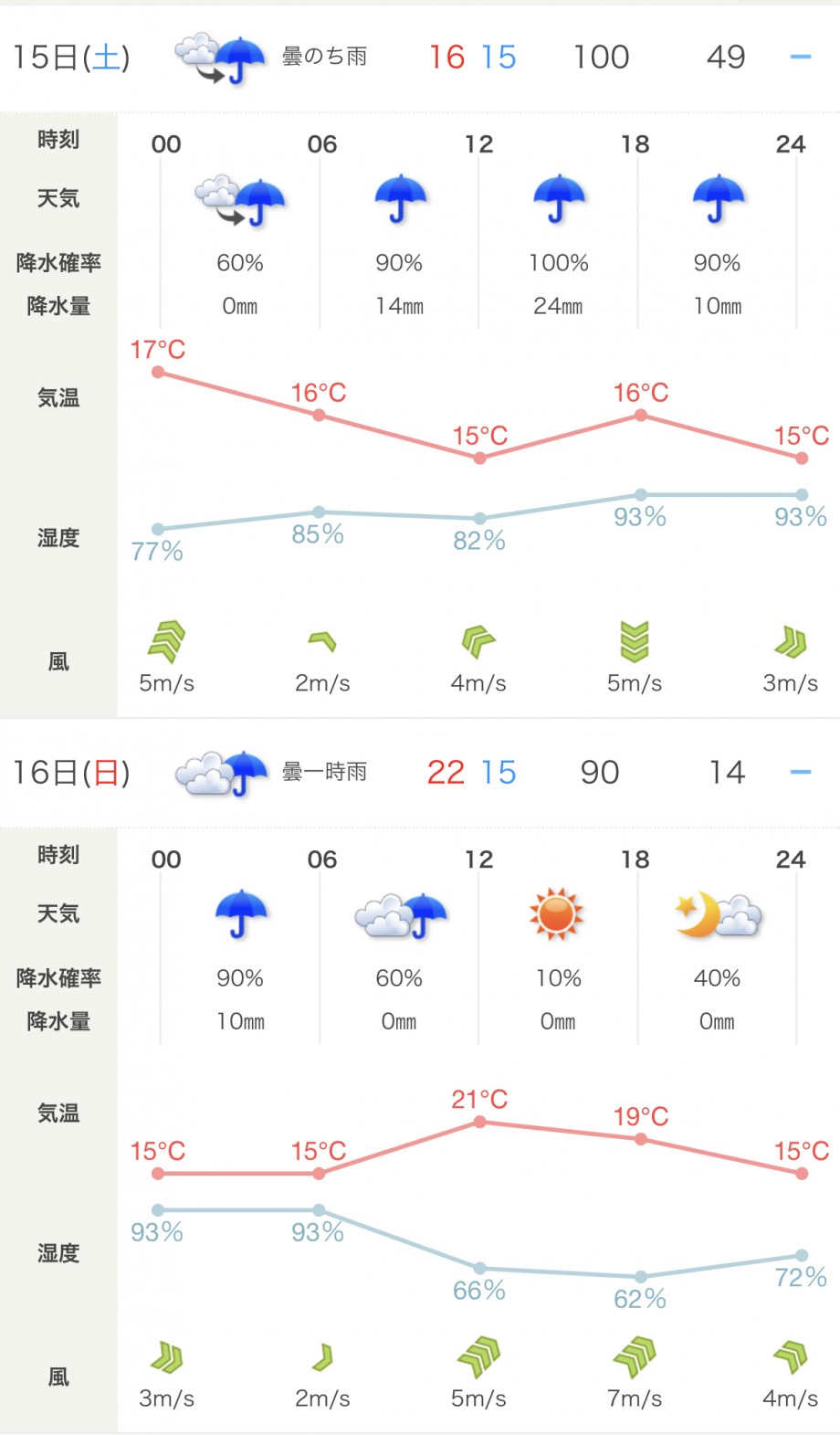The height and width of the screenshot is (1435, 840).
Task: Collapse the 16日(日) hourly forecast
Action: coord(800,772)
